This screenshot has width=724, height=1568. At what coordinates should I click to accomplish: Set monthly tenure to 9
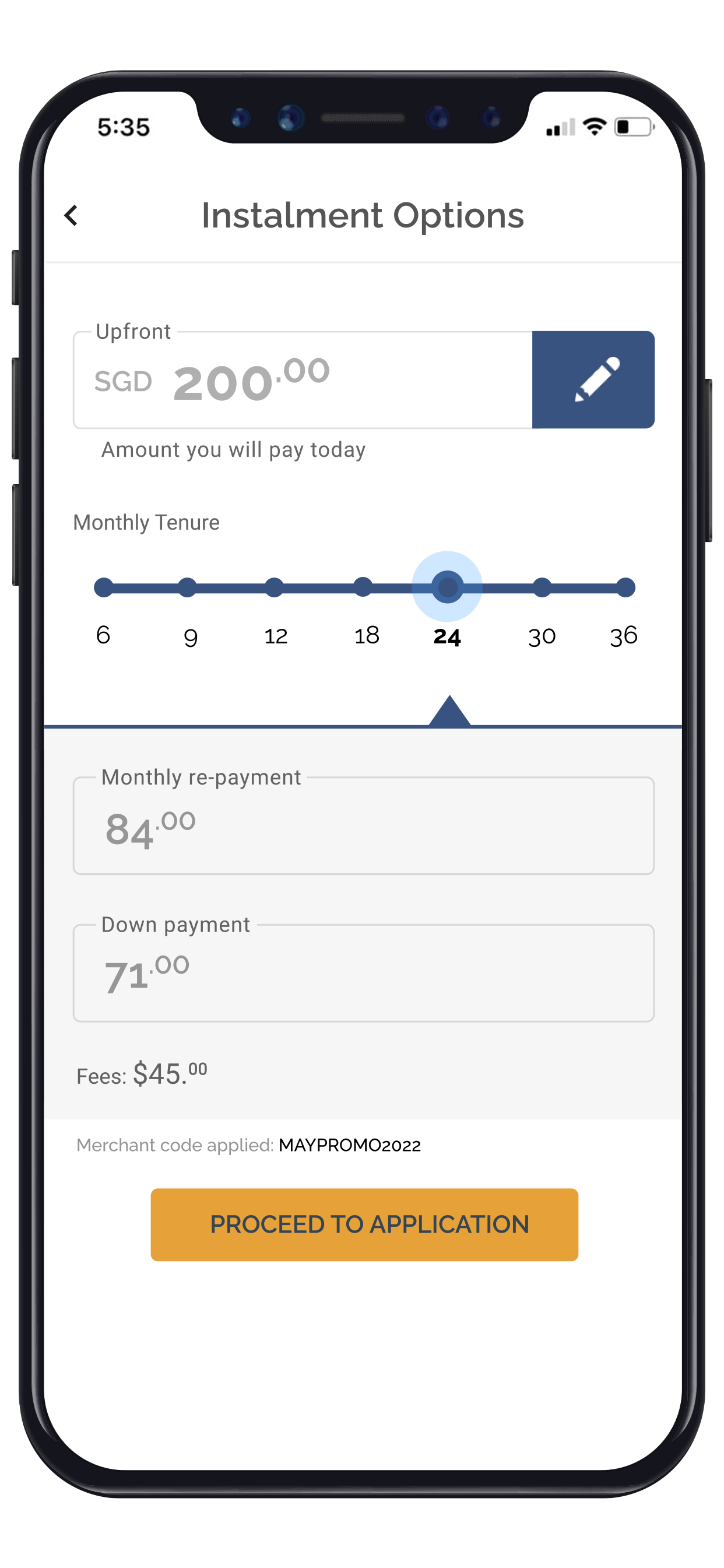pyautogui.click(x=187, y=587)
